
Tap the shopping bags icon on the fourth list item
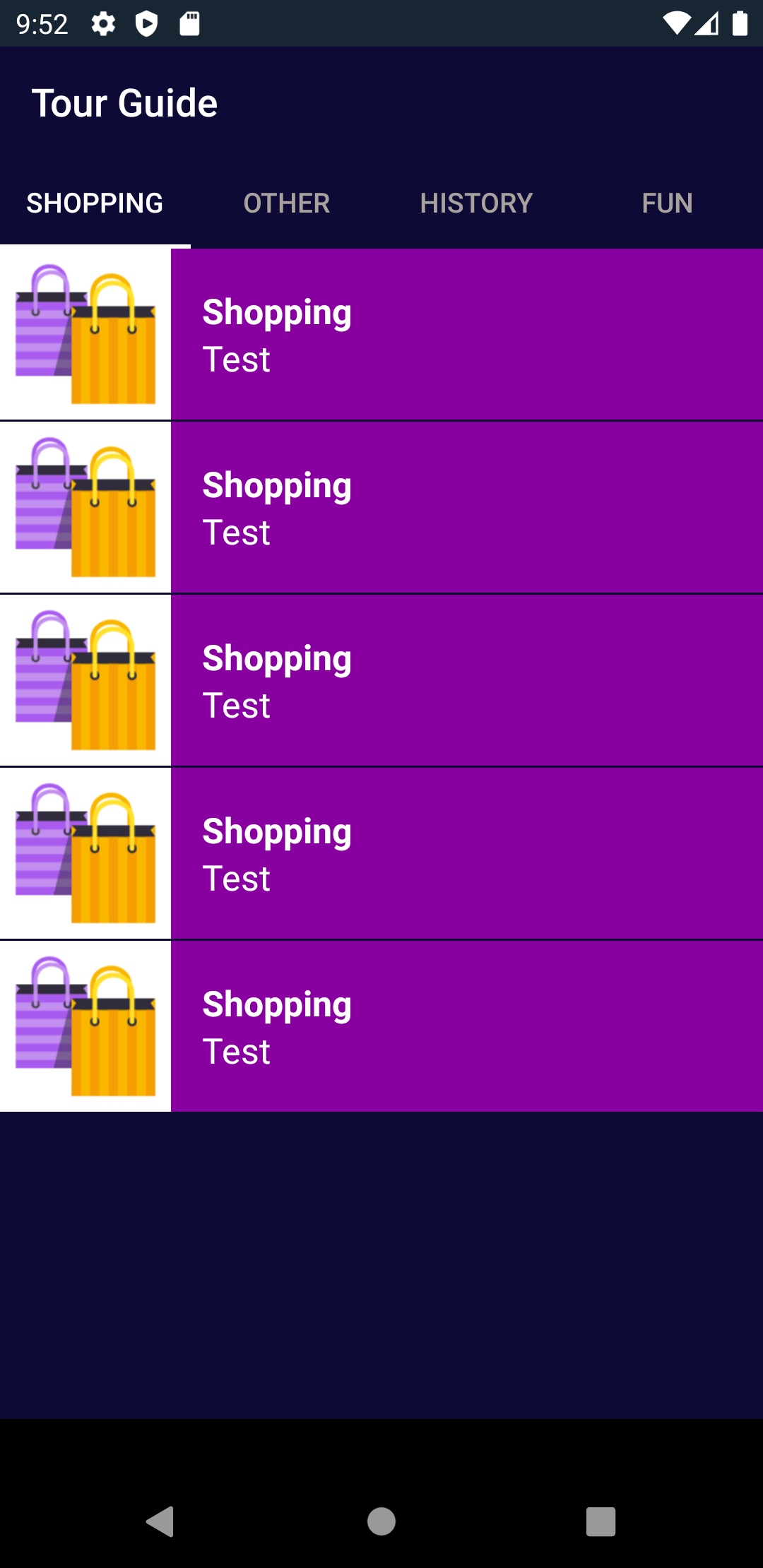[x=85, y=853]
